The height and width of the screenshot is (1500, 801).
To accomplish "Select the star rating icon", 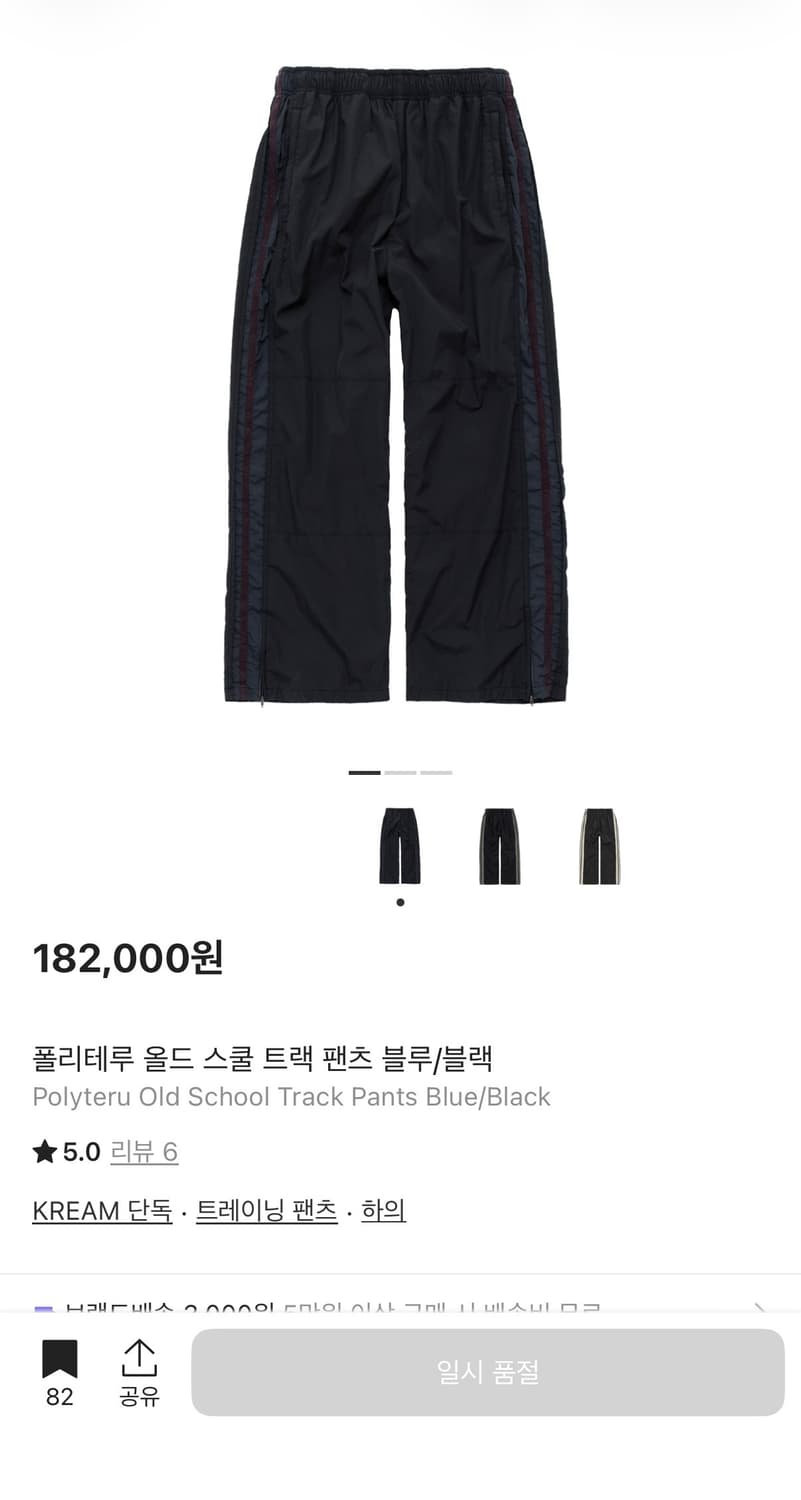I will 44,1152.
